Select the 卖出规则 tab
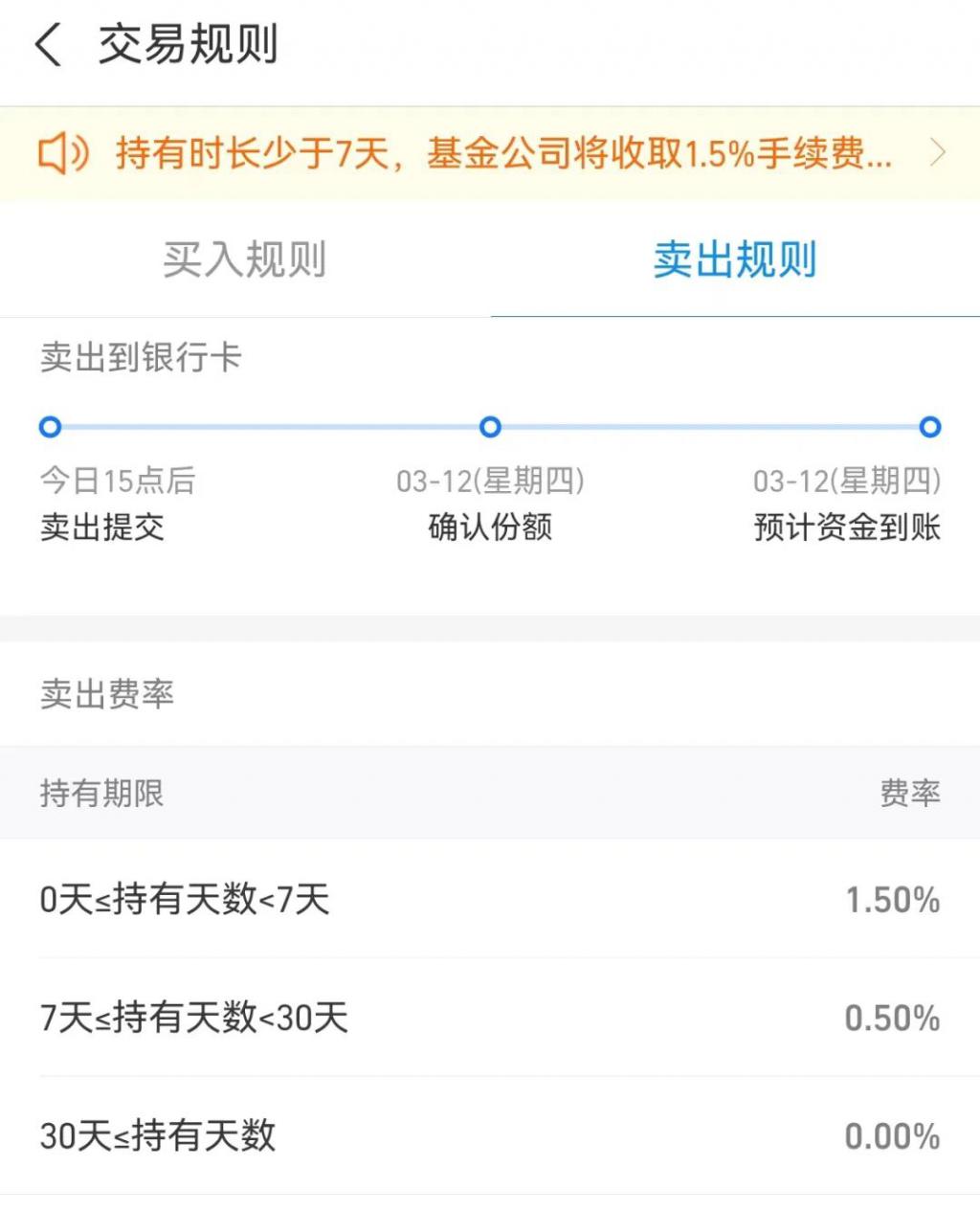The image size is (980, 1211). coord(734,259)
